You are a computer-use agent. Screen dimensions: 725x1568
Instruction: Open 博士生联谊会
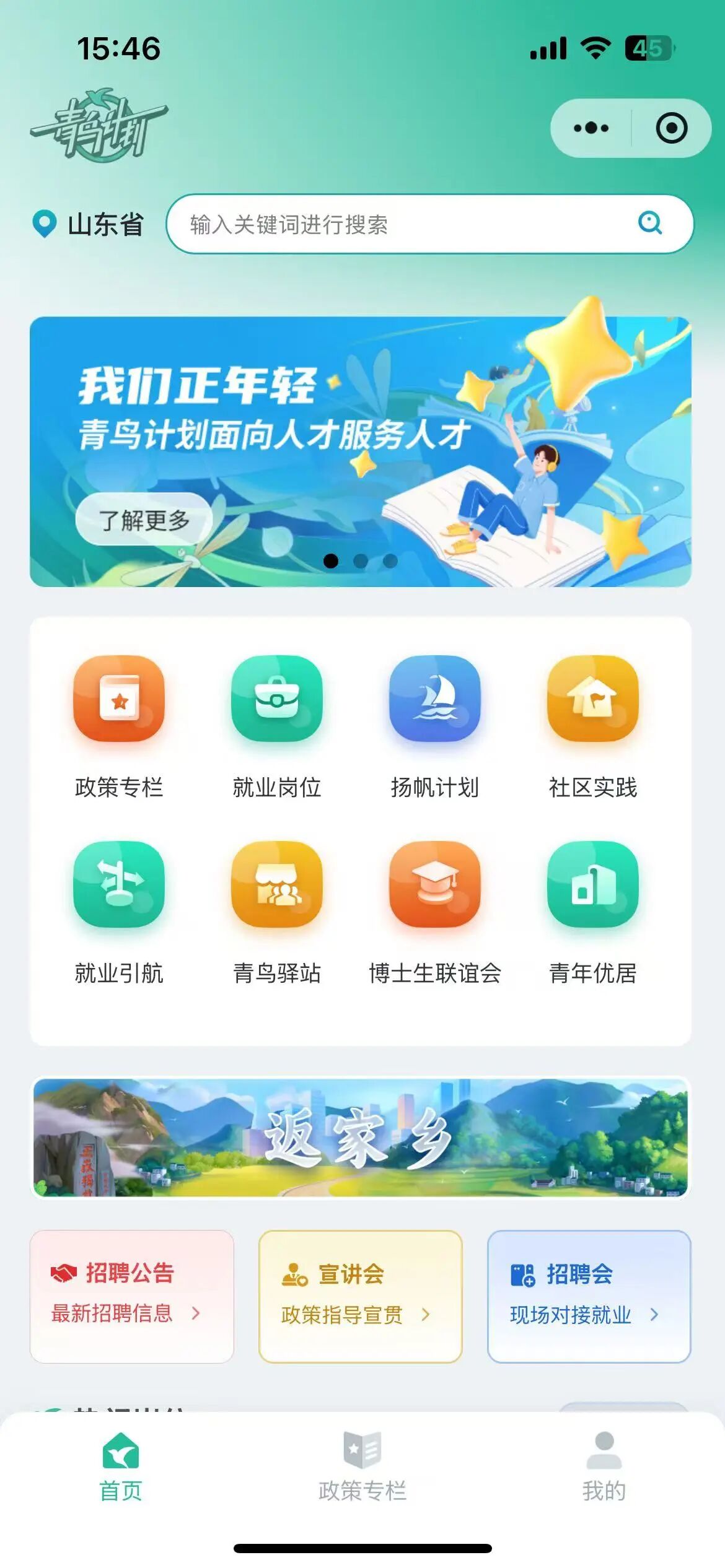(x=434, y=912)
